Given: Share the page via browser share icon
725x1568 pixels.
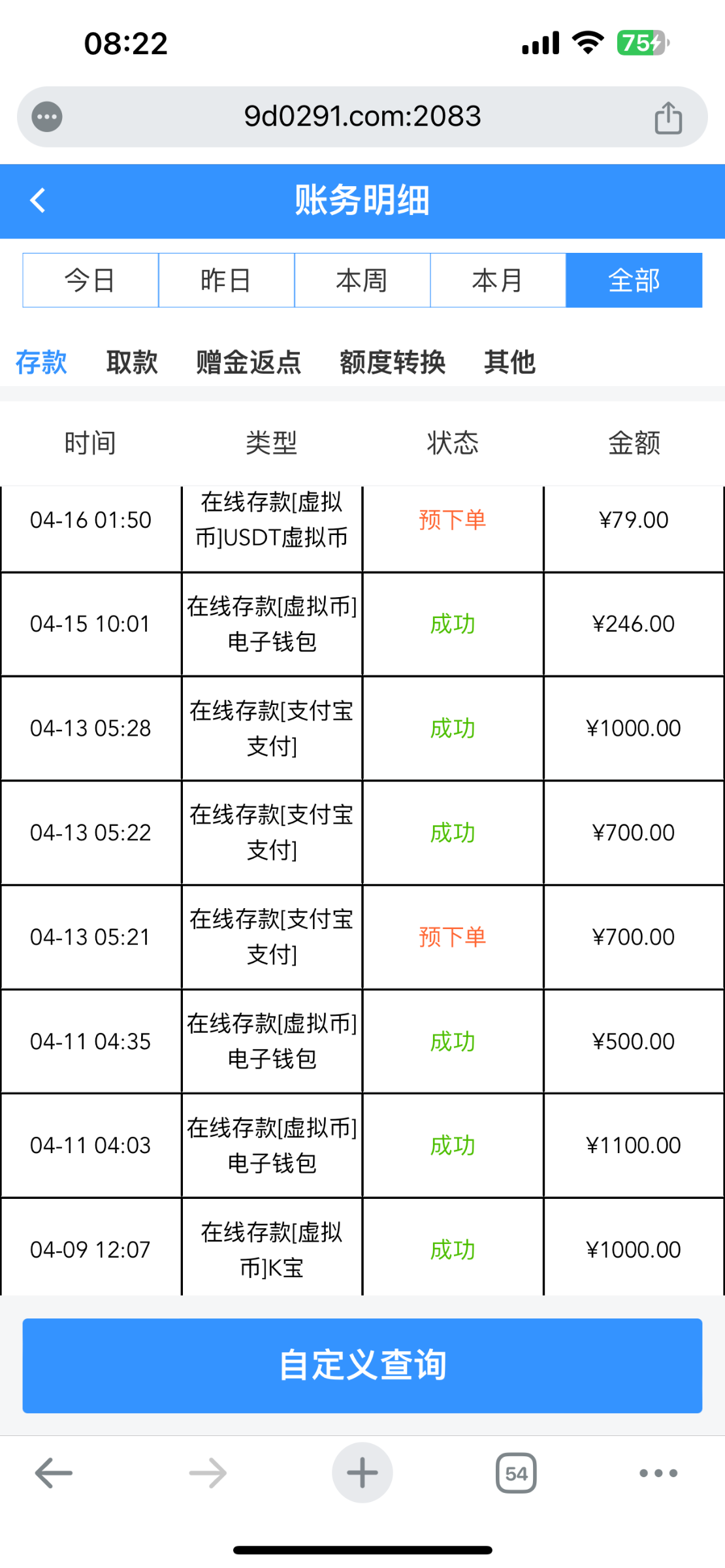Looking at the screenshot, I should click(668, 118).
